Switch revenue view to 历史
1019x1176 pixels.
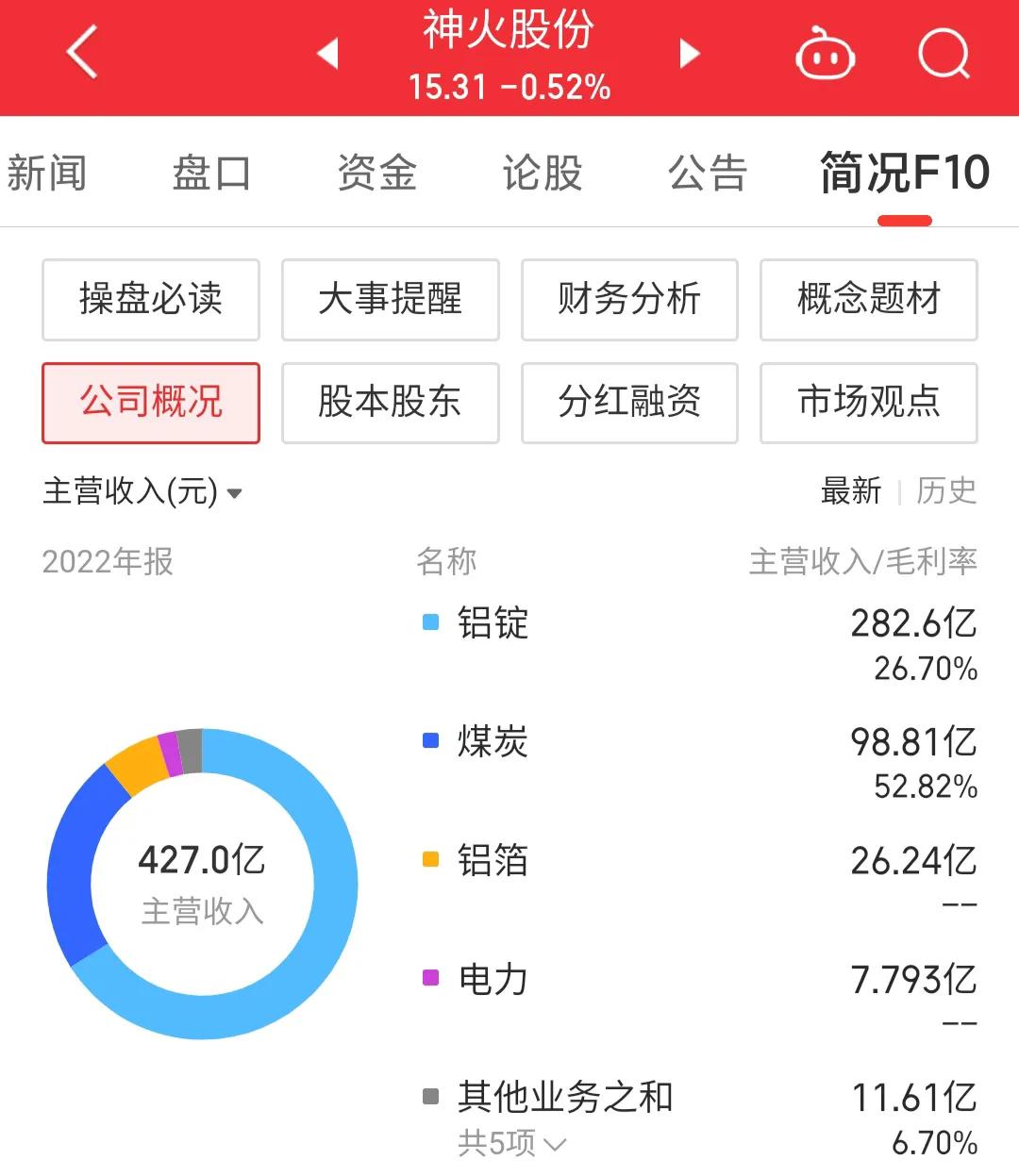[947, 491]
